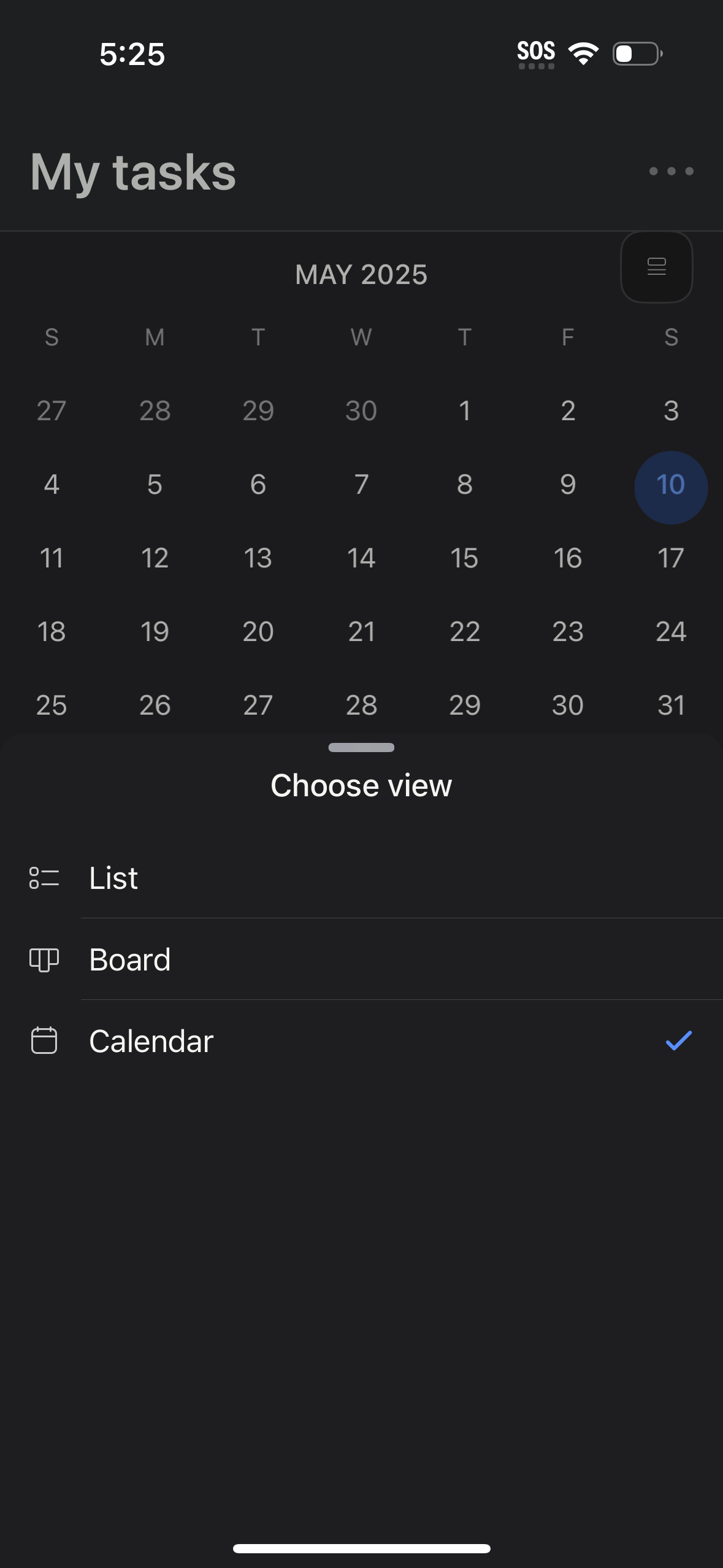Viewport: 723px width, 1568px height.
Task: Tap the List label in Choose view
Action: coord(113,878)
